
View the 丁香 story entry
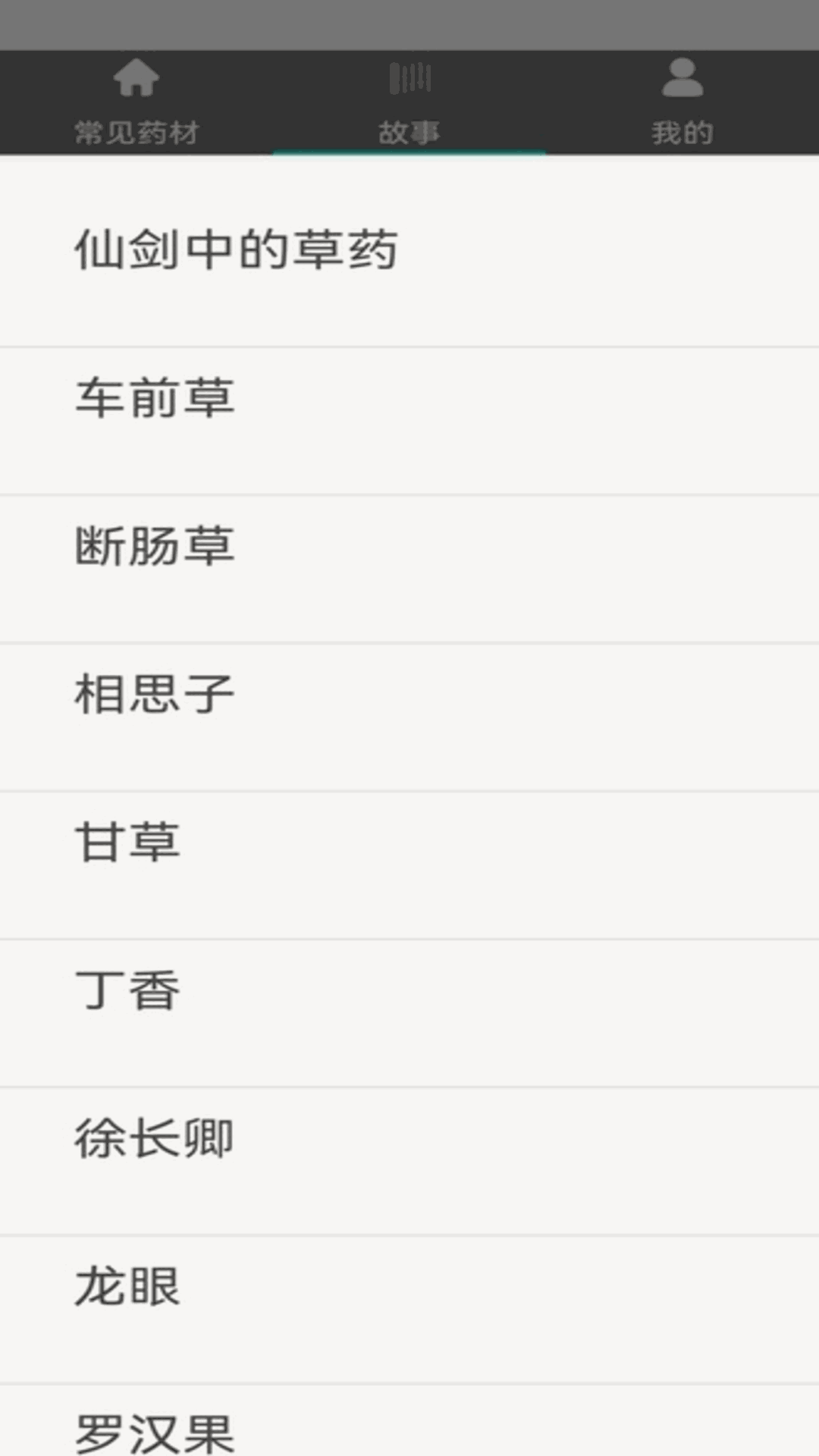[129, 986]
